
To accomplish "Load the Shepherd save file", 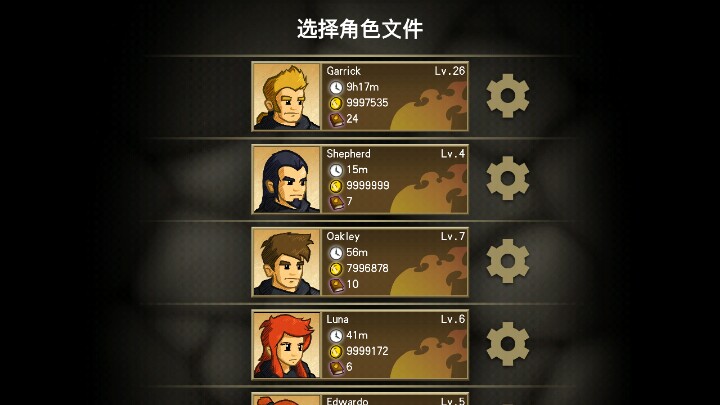I will [360, 179].
